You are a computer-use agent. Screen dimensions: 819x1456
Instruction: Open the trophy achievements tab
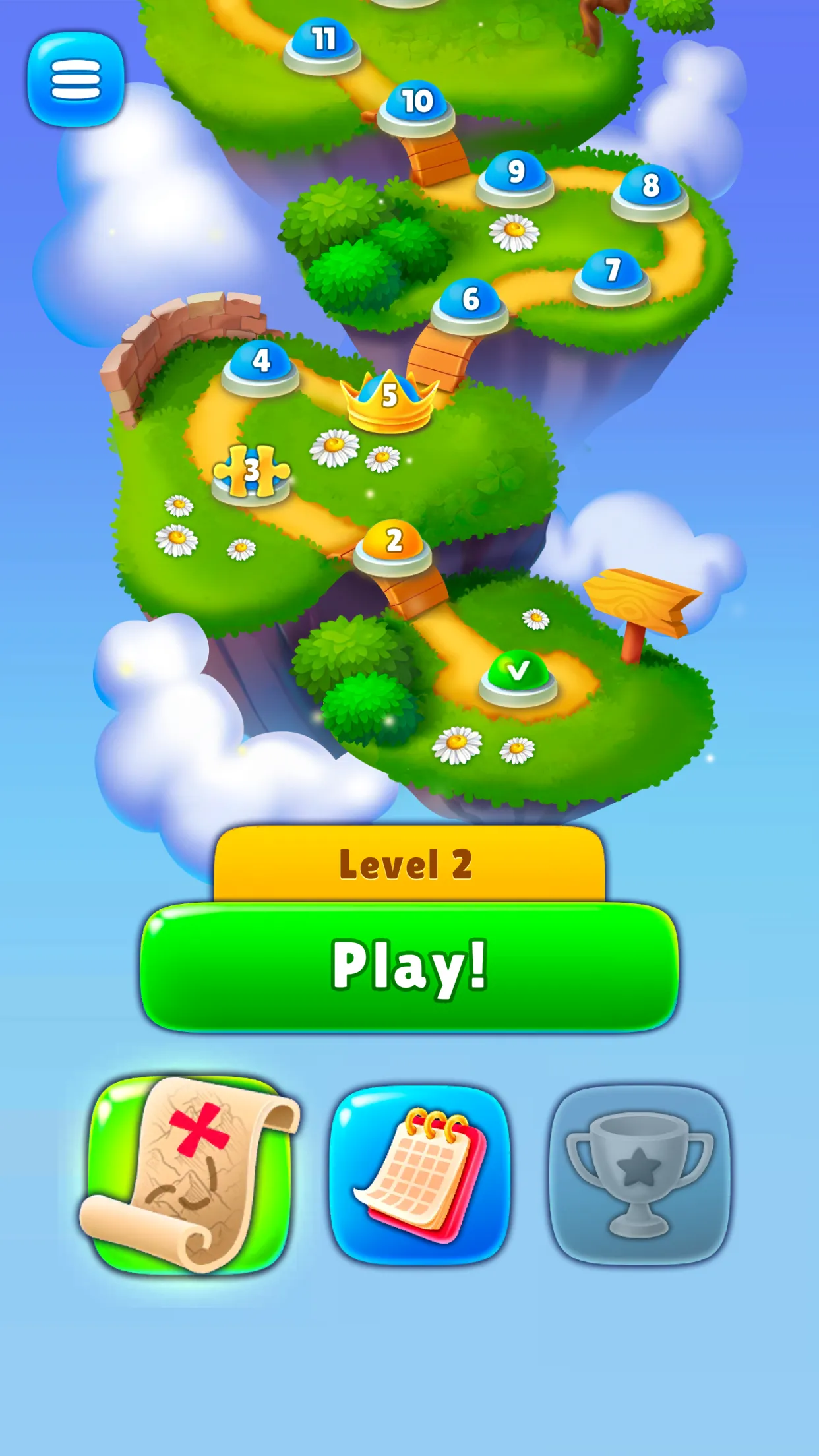coord(639,1175)
